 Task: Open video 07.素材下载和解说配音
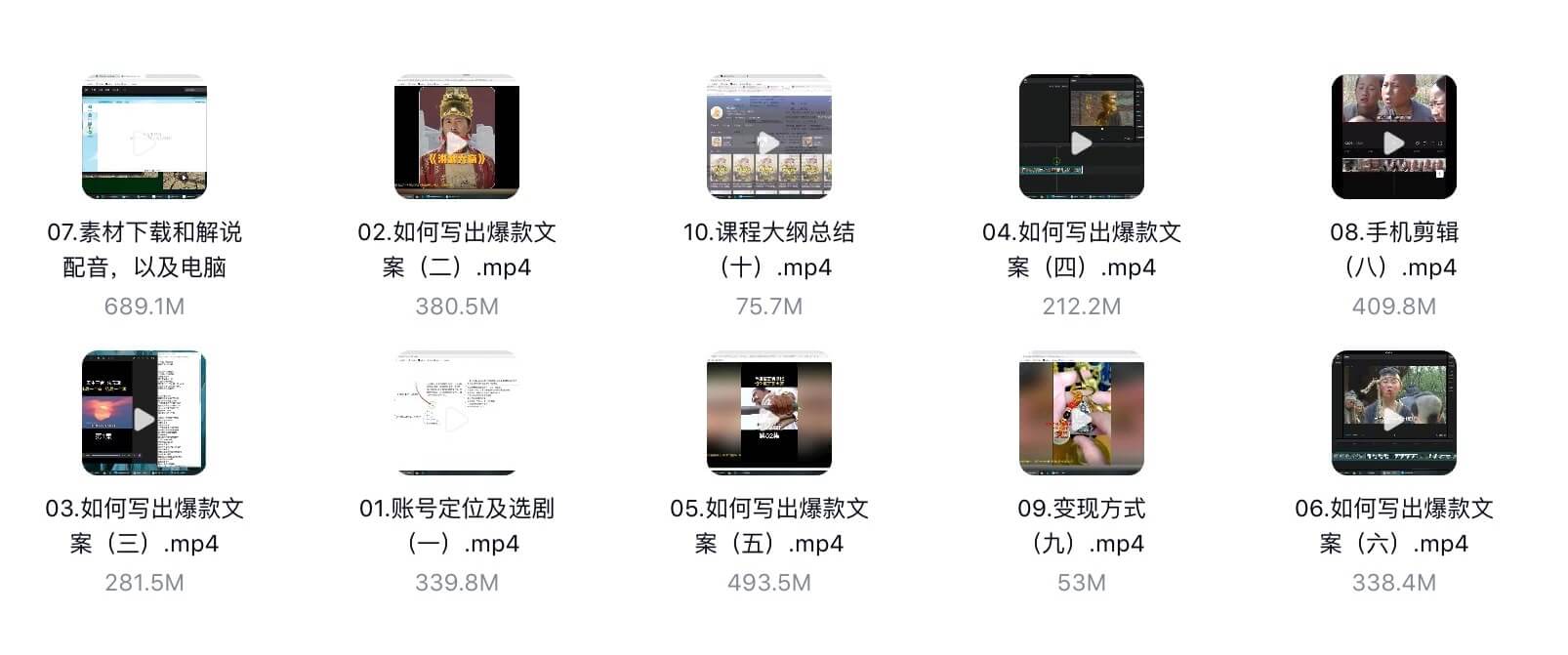click(x=144, y=137)
